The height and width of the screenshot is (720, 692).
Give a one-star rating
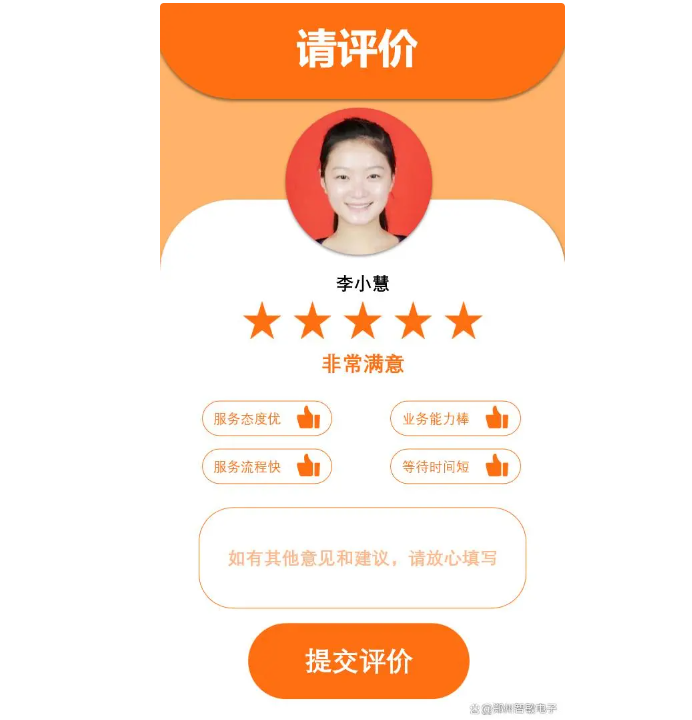point(262,321)
